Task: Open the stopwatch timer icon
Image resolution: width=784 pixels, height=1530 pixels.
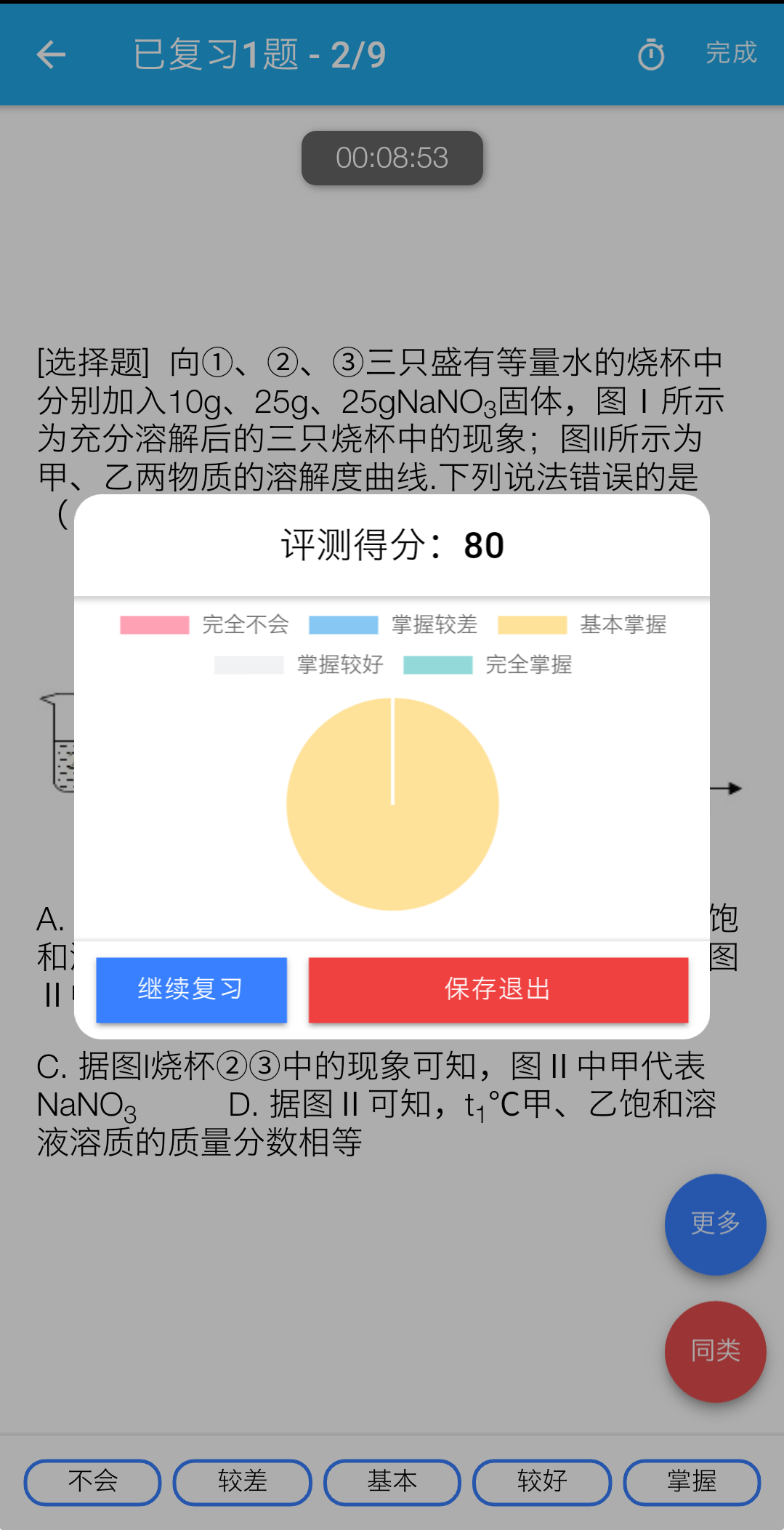Action: [x=650, y=55]
